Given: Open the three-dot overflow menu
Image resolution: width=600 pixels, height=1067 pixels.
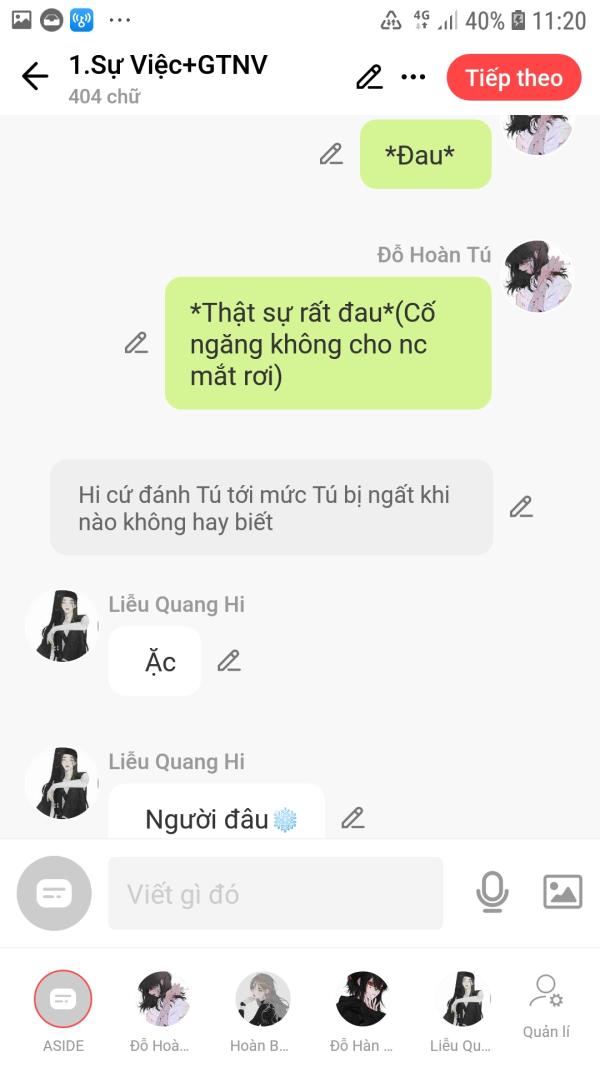Looking at the screenshot, I should pos(413,77).
